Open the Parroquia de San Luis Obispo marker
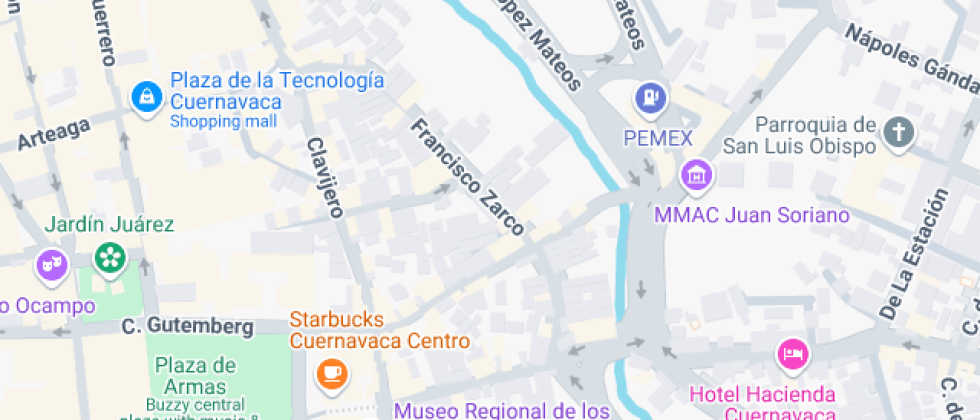The image size is (980, 420). coord(898,132)
